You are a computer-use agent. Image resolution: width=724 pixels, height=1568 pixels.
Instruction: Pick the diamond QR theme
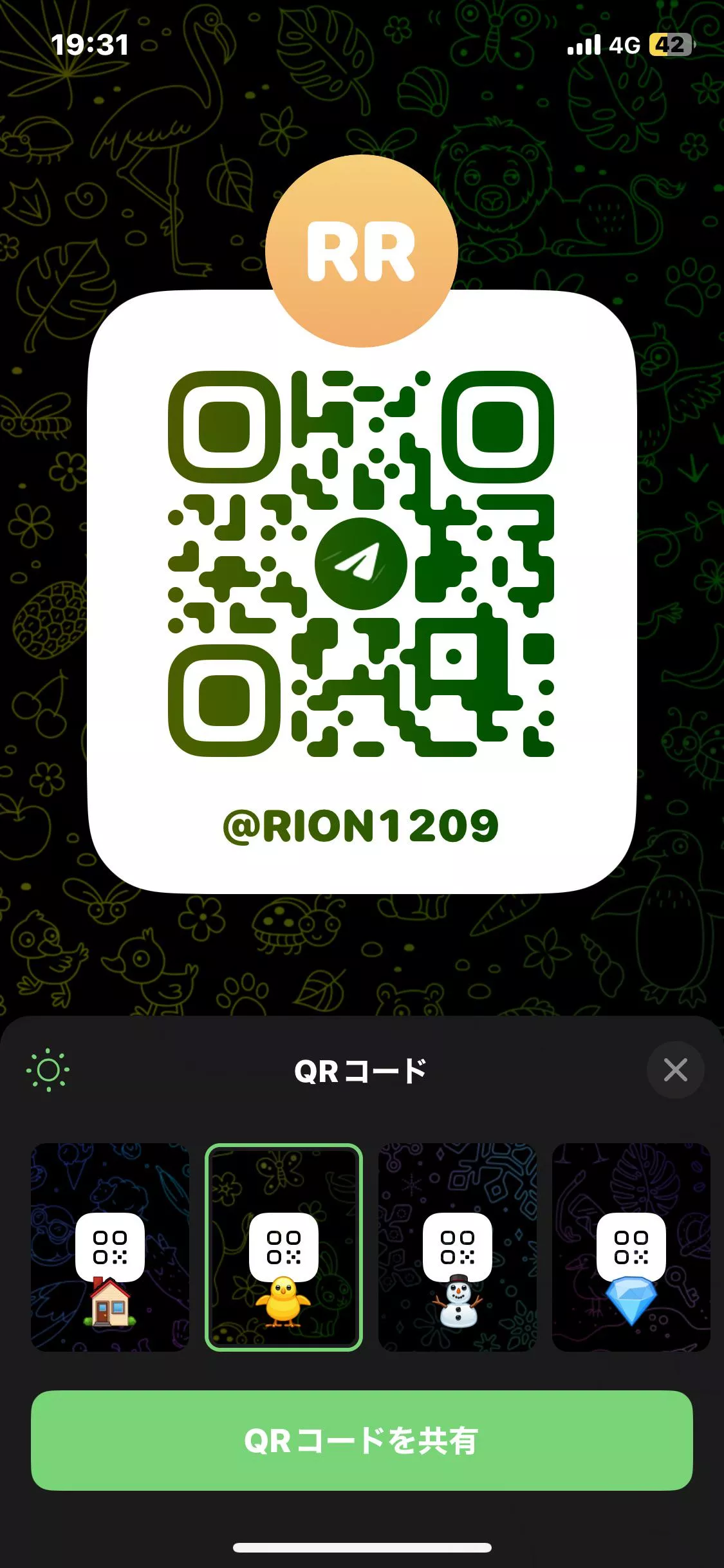click(x=631, y=1247)
